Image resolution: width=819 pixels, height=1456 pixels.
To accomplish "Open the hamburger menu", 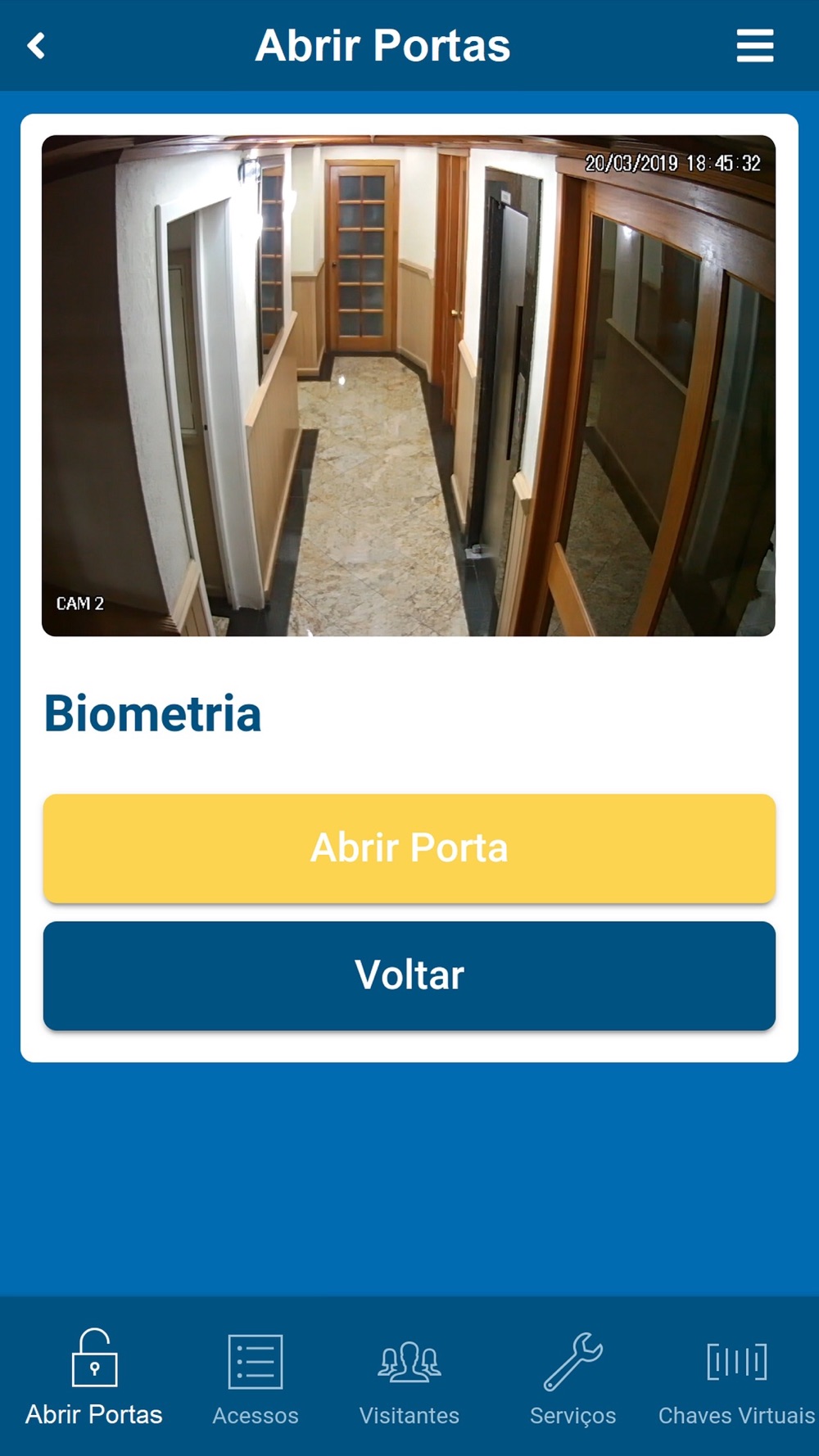I will point(754,46).
